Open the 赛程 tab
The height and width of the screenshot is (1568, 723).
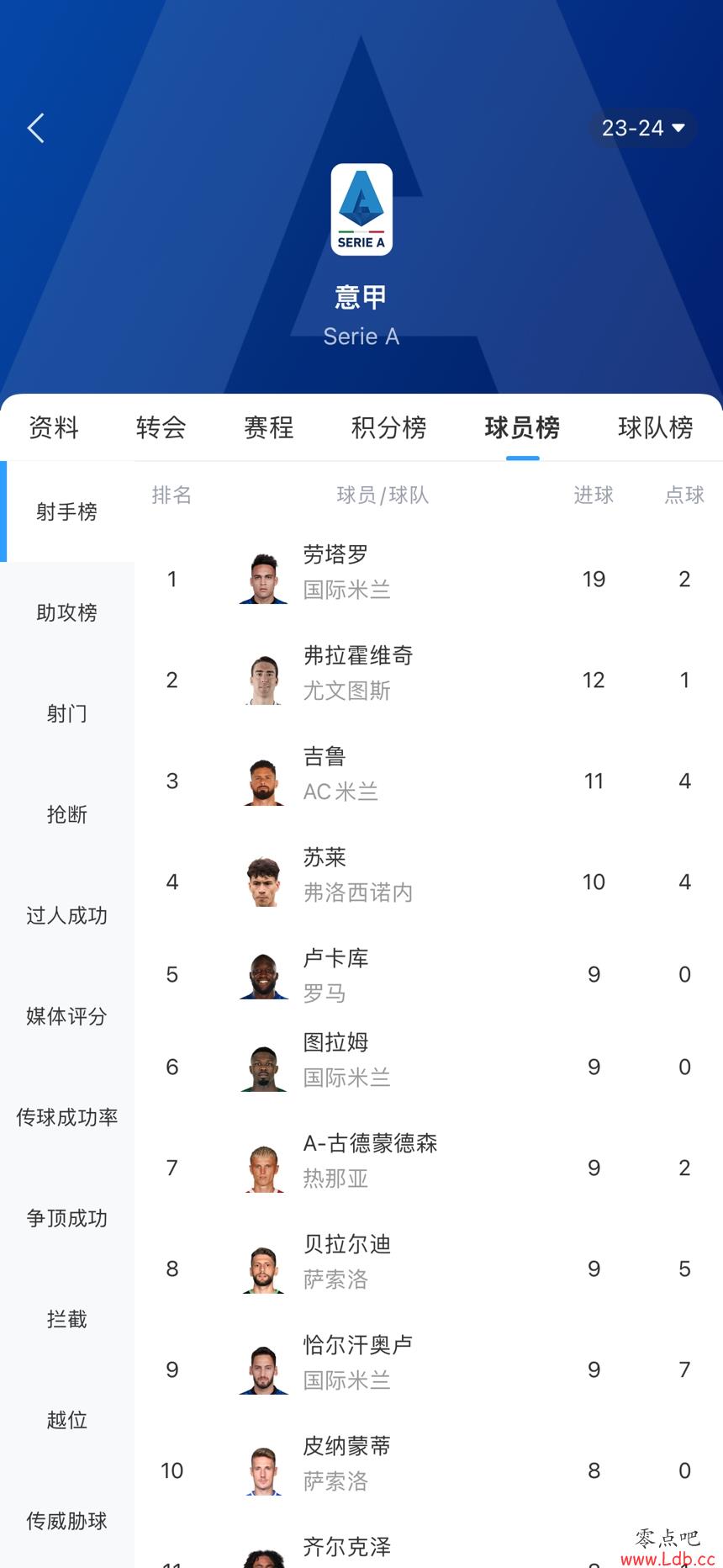tap(268, 427)
